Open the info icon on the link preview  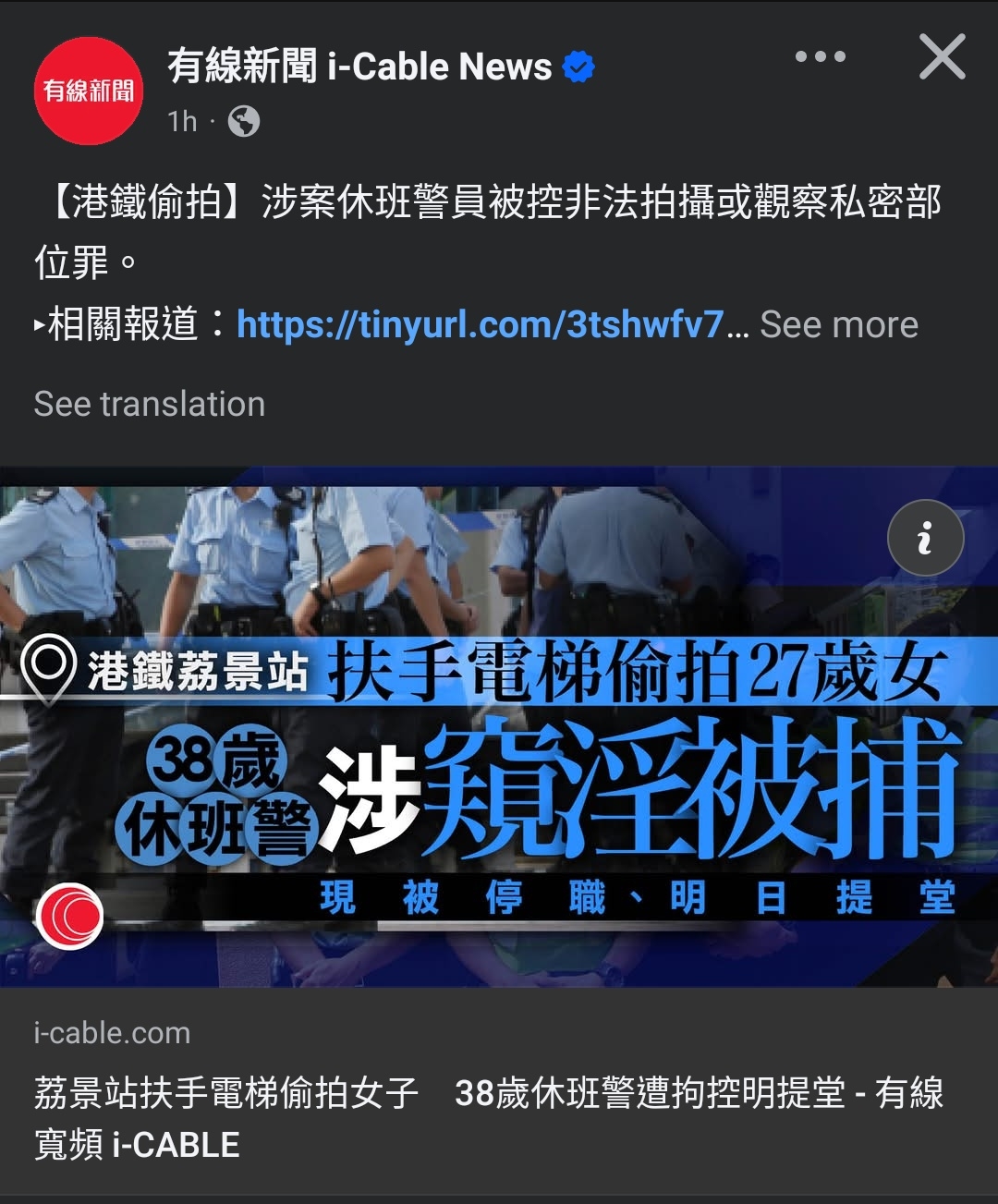pyautogui.click(x=925, y=538)
